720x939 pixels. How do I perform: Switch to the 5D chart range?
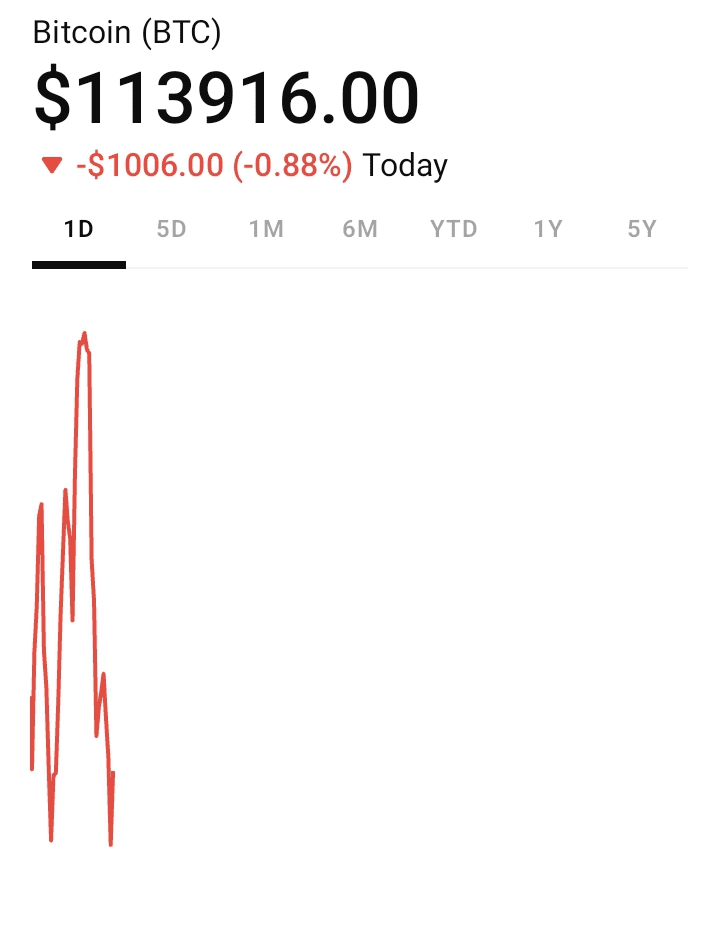coord(172,230)
